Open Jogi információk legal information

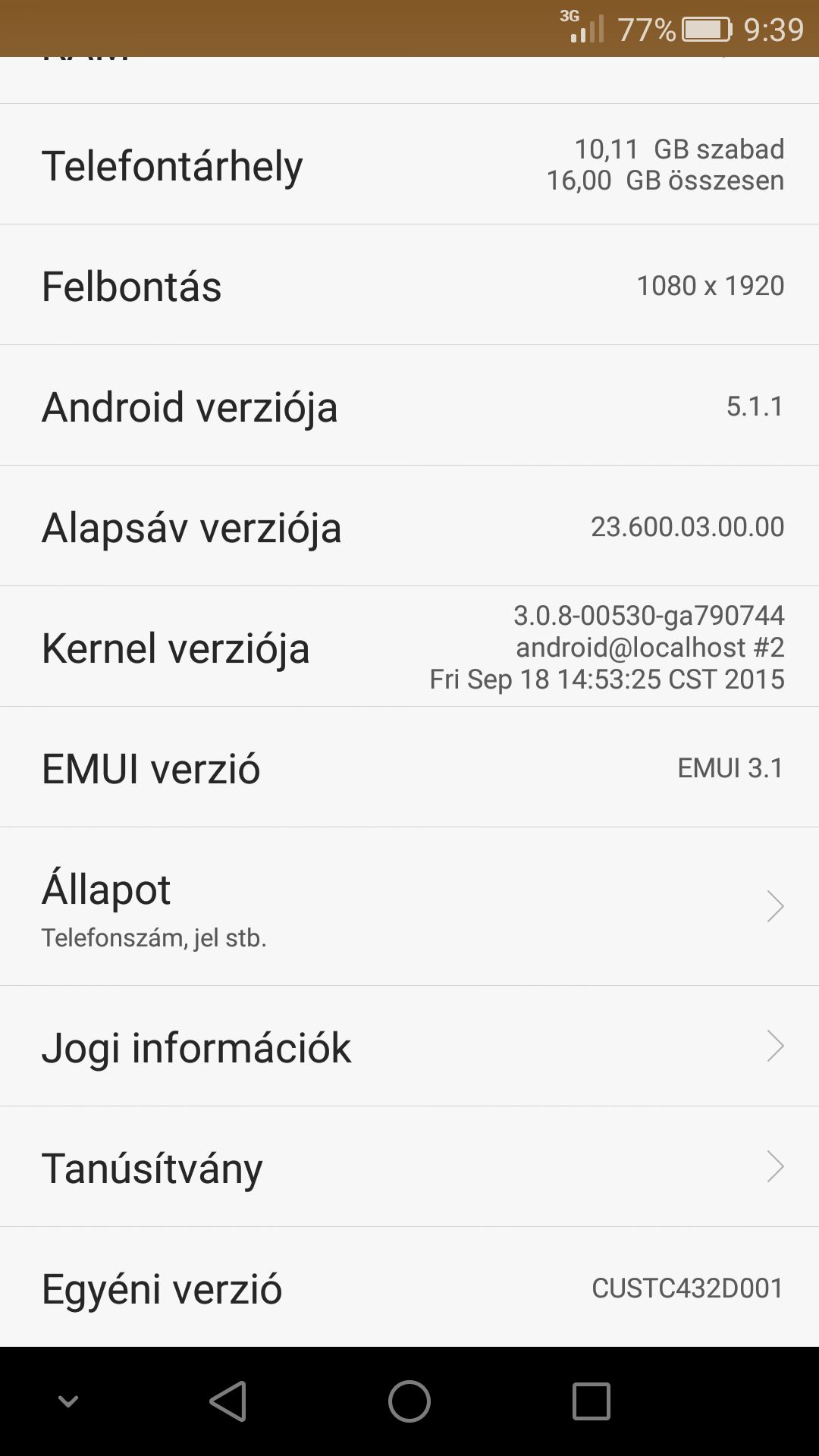(x=409, y=1046)
